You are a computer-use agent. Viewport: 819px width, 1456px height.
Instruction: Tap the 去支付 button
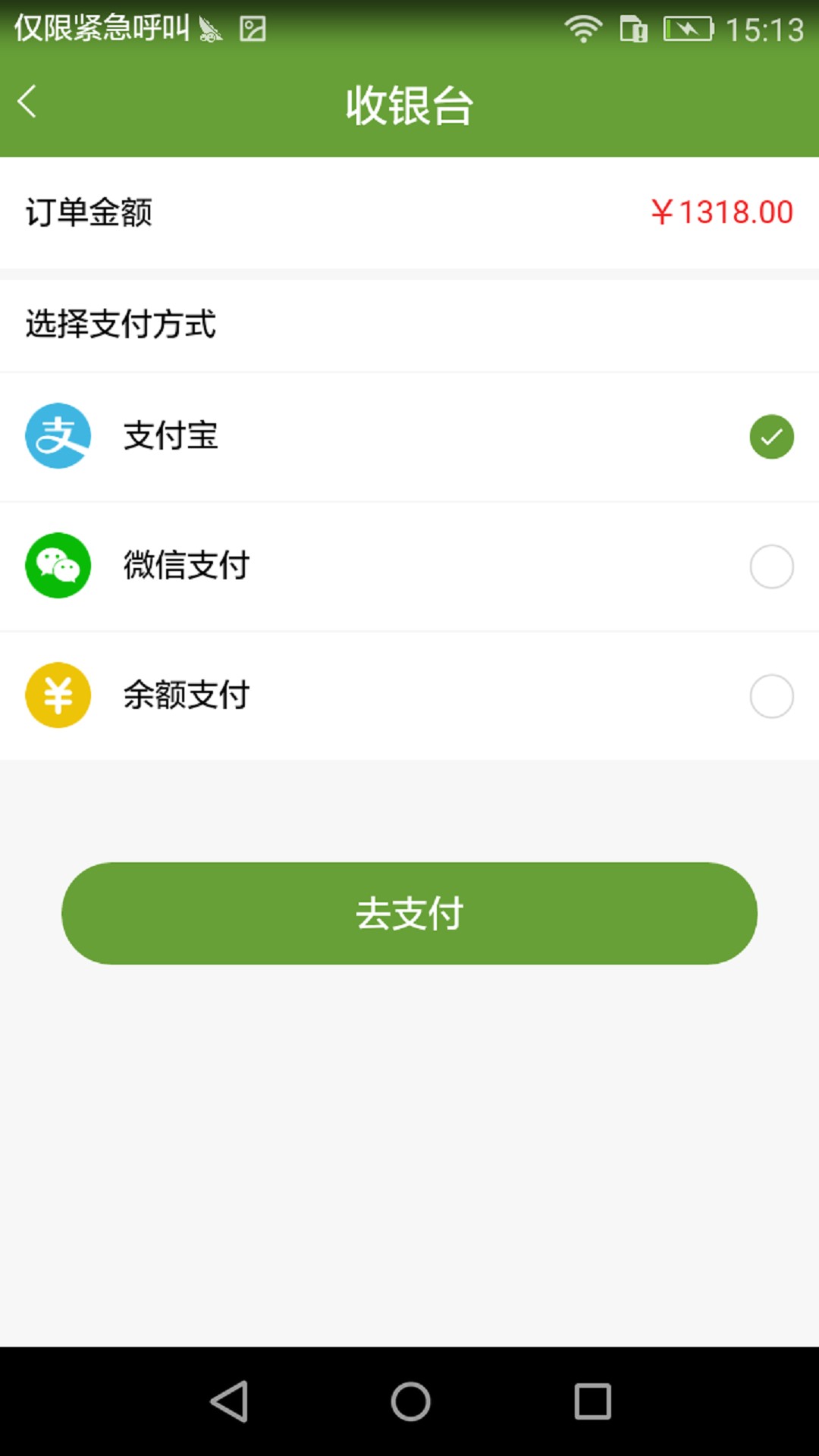point(409,913)
